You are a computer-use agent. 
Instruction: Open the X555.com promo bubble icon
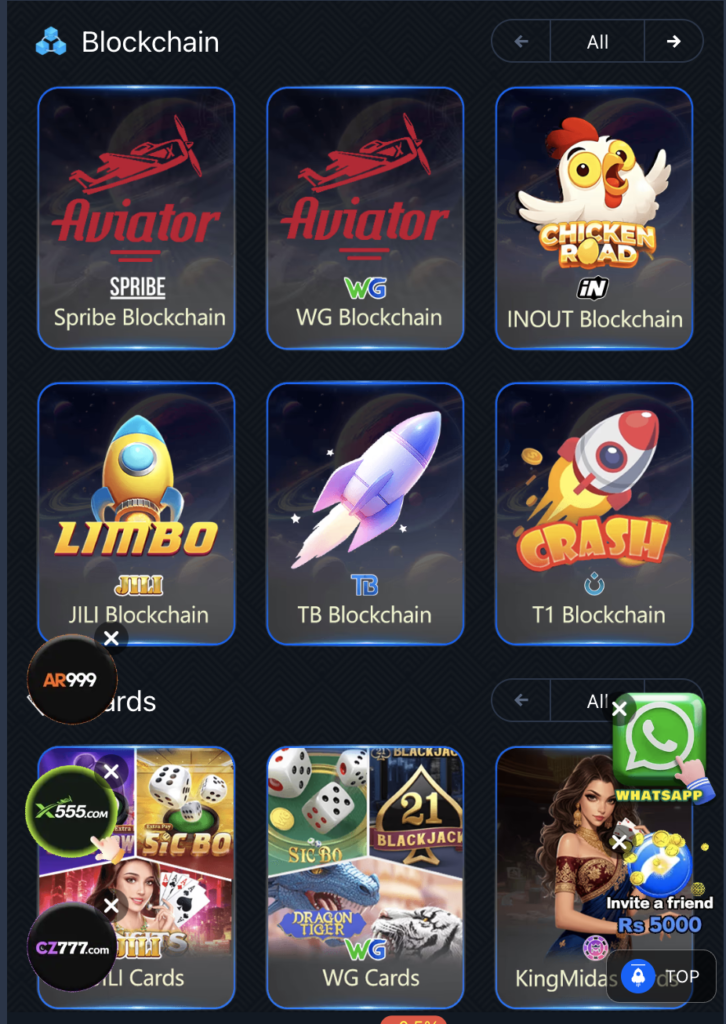[70, 812]
